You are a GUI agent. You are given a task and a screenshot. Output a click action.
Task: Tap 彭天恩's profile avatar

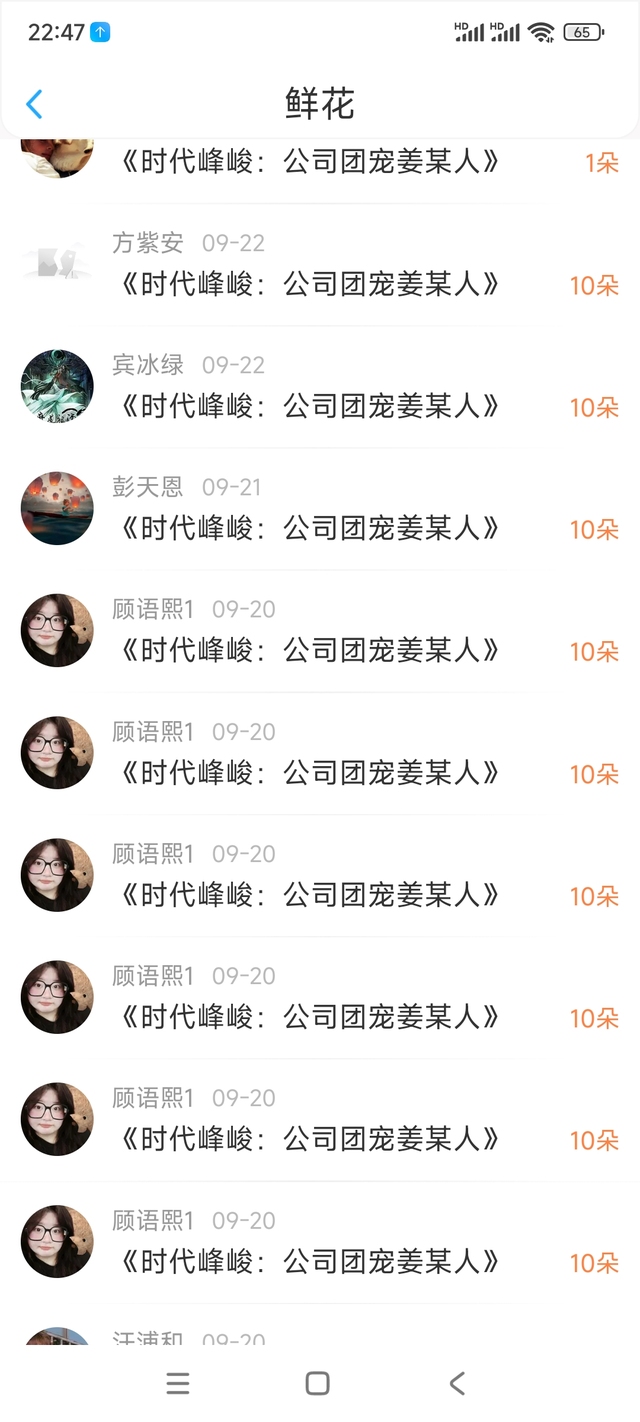(57, 508)
